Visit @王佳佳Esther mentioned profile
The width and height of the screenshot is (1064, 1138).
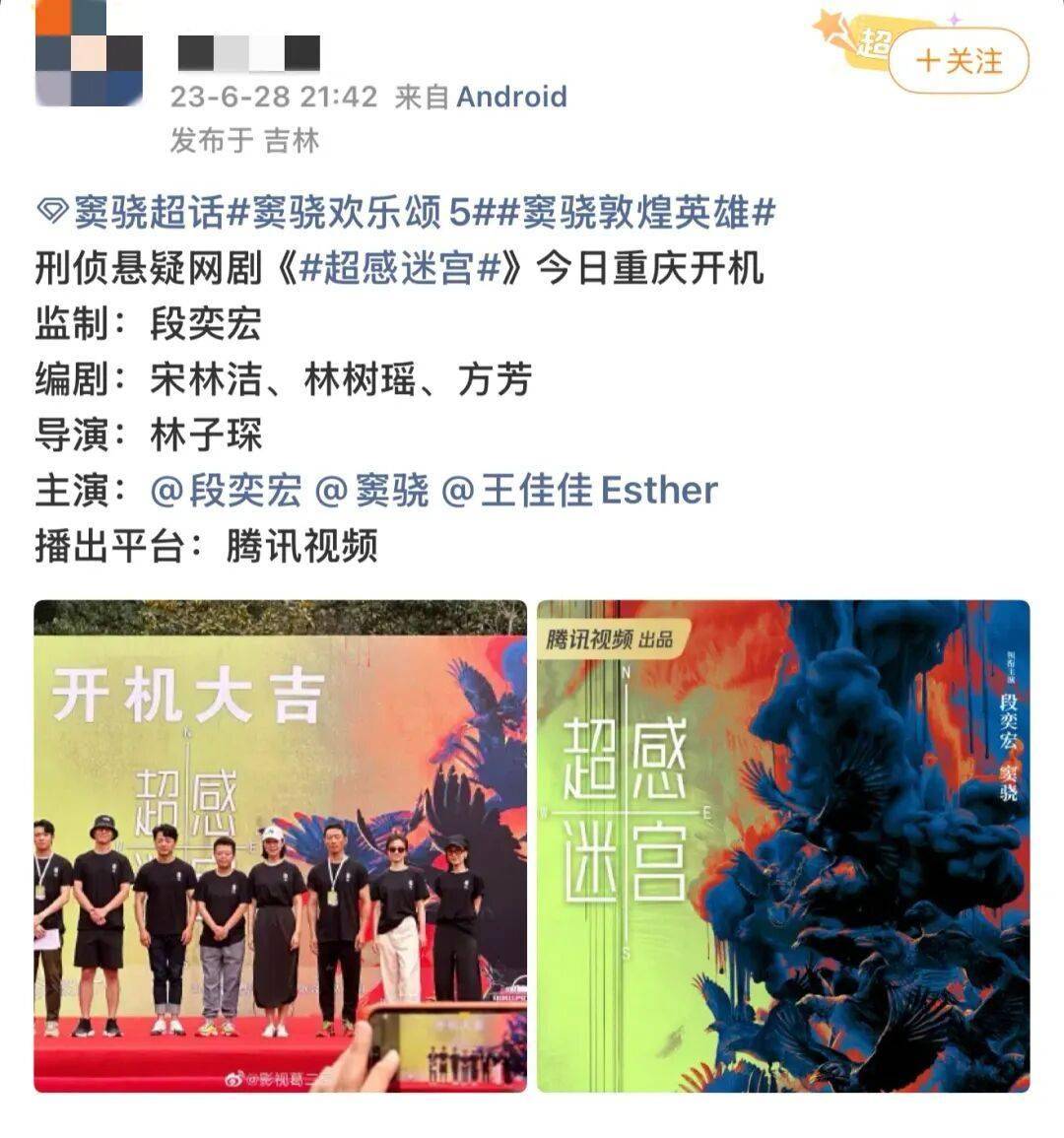[579, 491]
